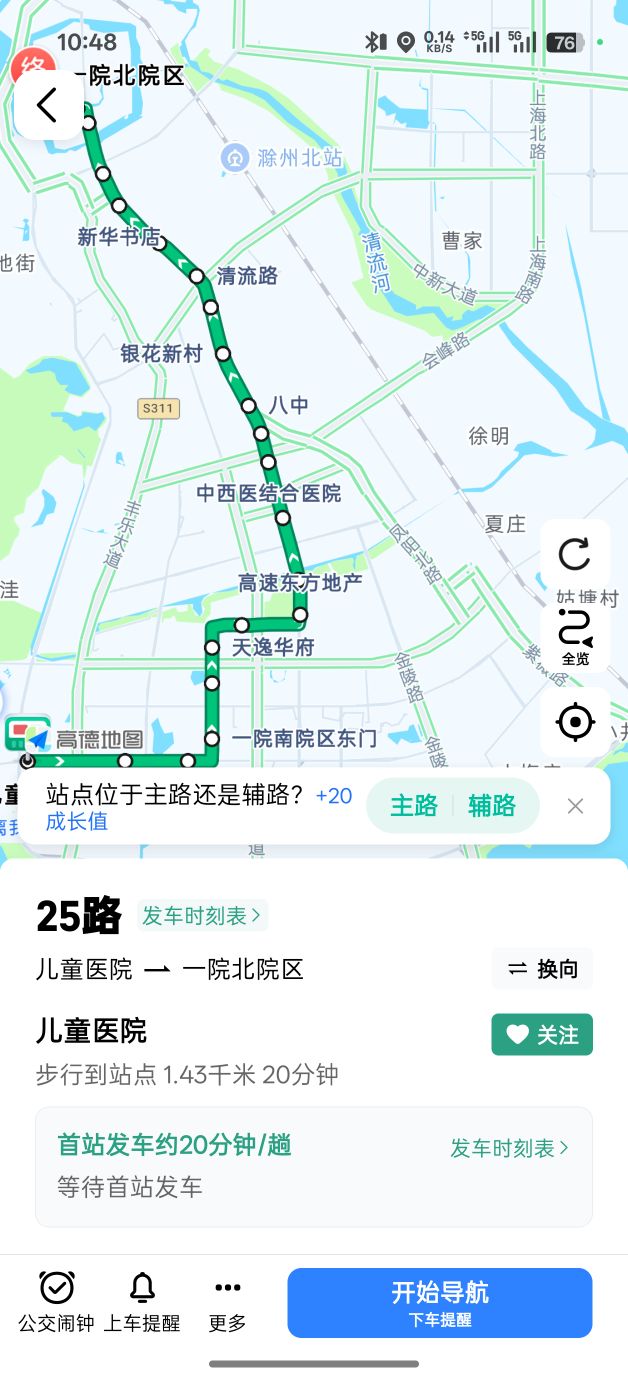
Task: Start navigation with 开始导航
Action: click(440, 1302)
